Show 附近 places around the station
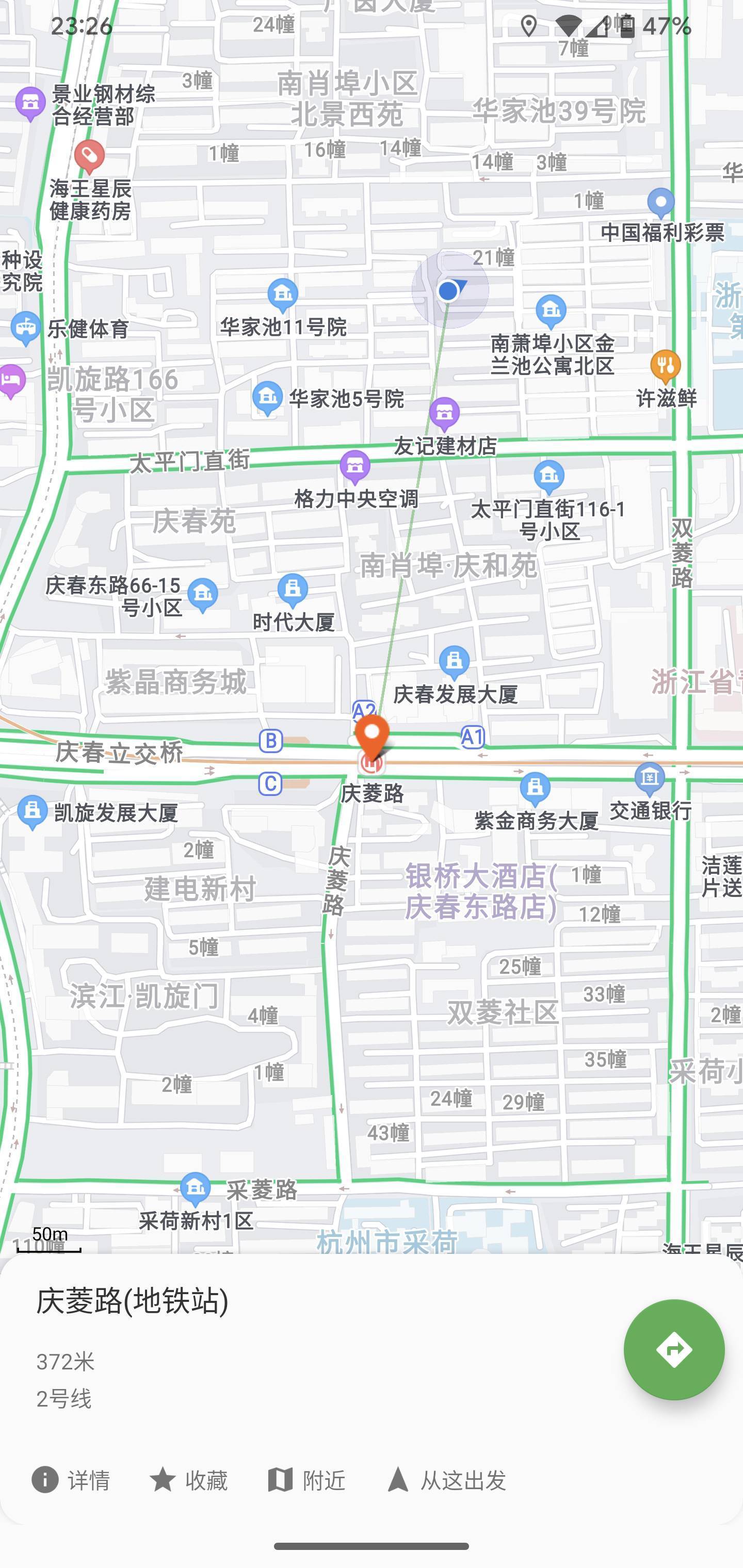The width and height of the screenshot is (743, 1568). click(306, 1480)
